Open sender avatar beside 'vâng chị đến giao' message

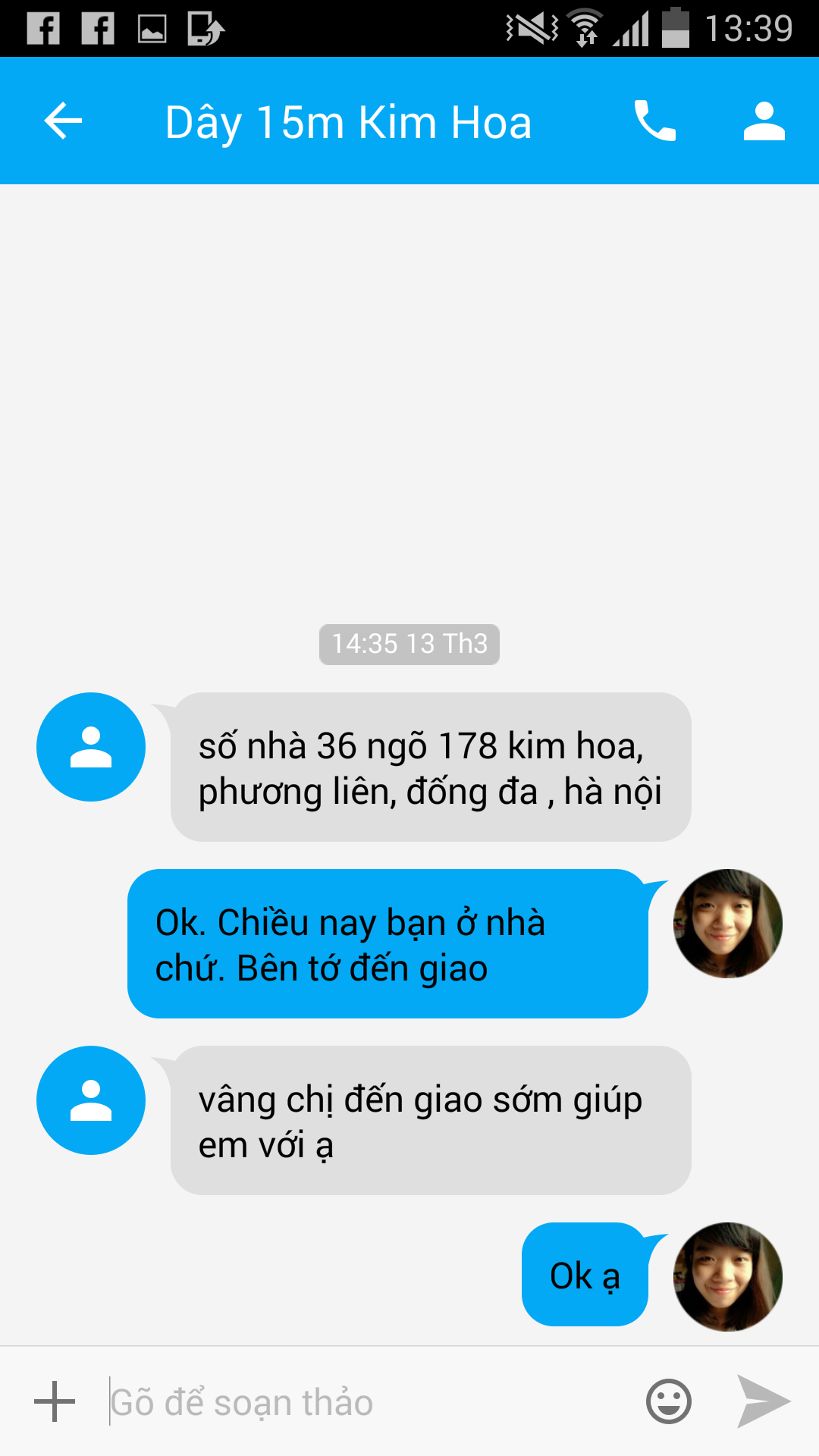point(91,1100)
